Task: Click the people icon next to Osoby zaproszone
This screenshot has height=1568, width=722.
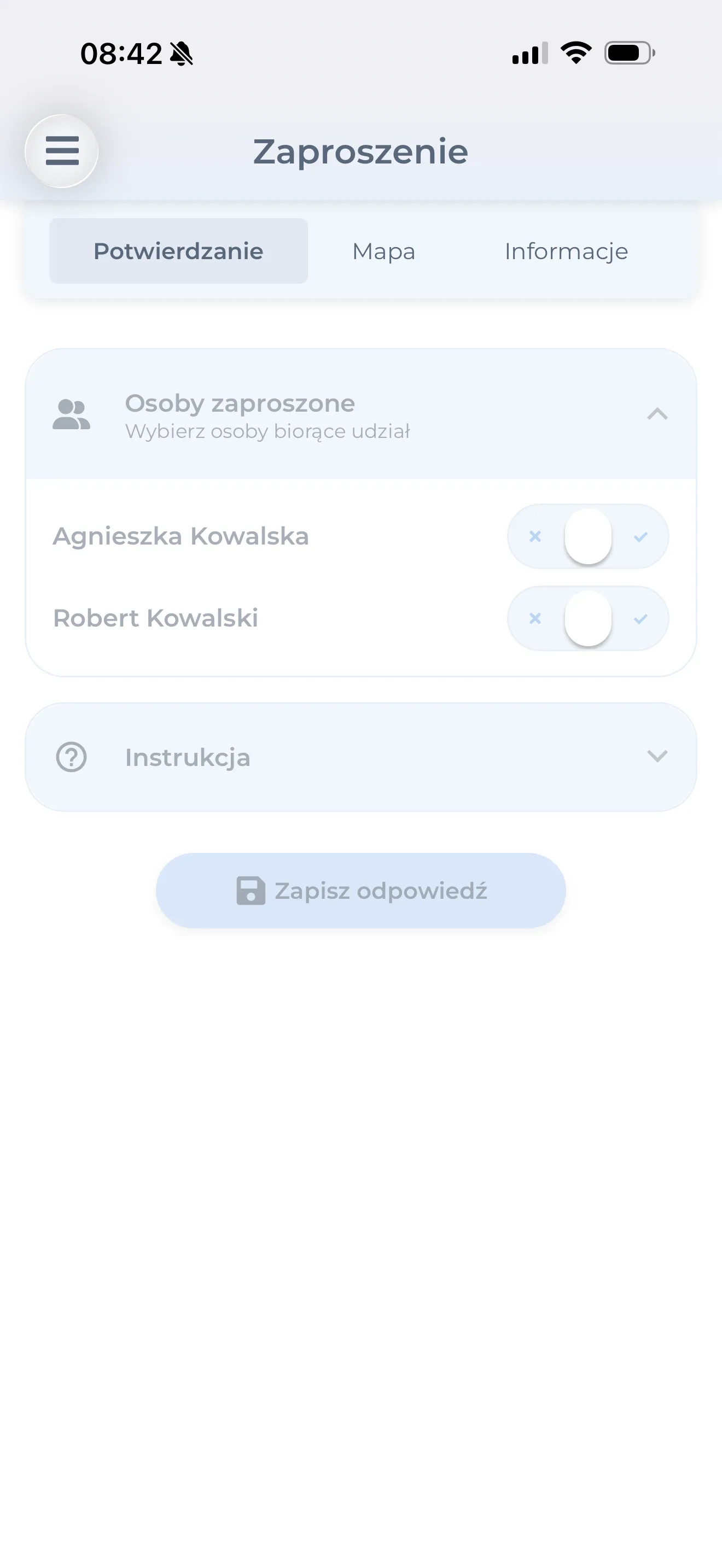Action: 71,413
